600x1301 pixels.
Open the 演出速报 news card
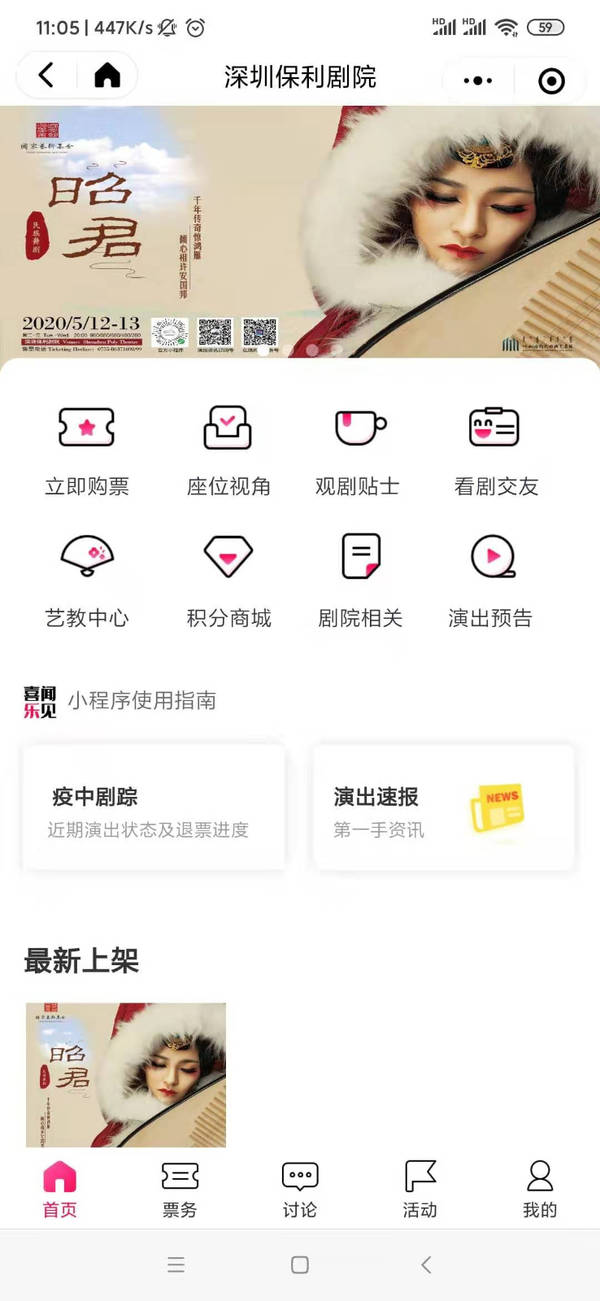pos(443,808)
